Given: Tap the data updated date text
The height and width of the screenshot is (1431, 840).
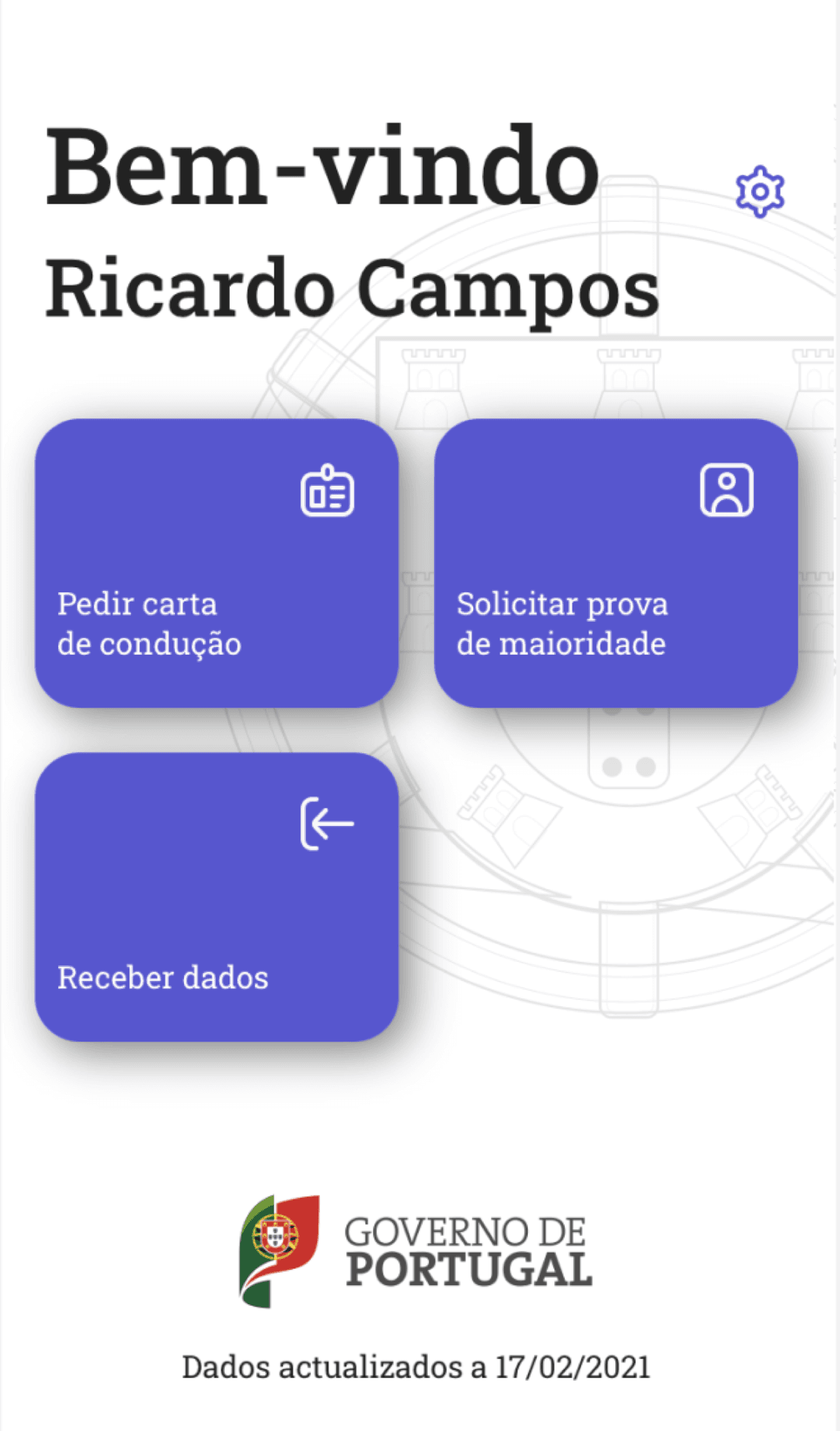Looking at the screenshot, I should (x=416, y=1369).
